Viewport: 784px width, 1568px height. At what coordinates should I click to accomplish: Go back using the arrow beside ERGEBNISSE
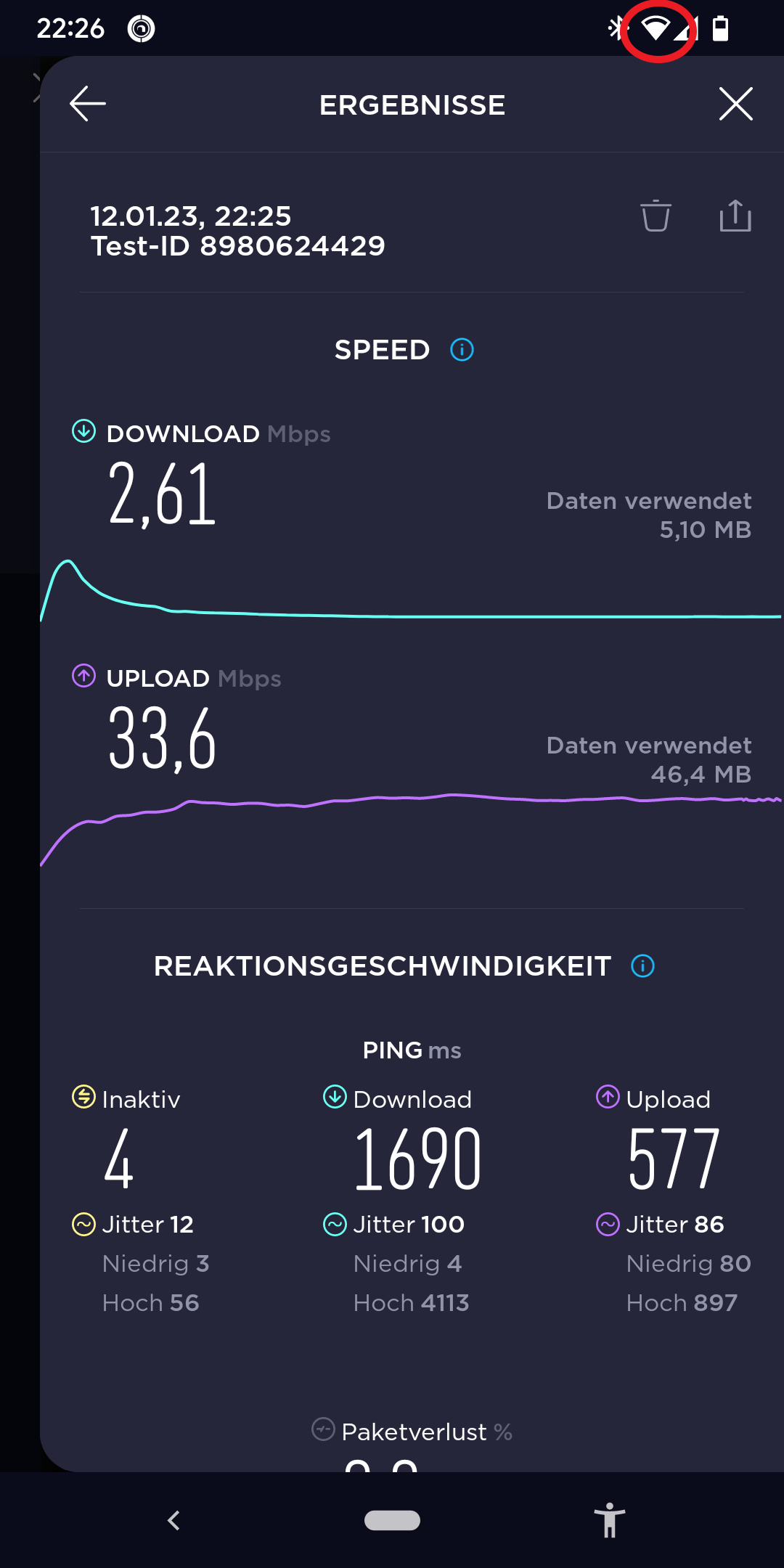(88, 104)
